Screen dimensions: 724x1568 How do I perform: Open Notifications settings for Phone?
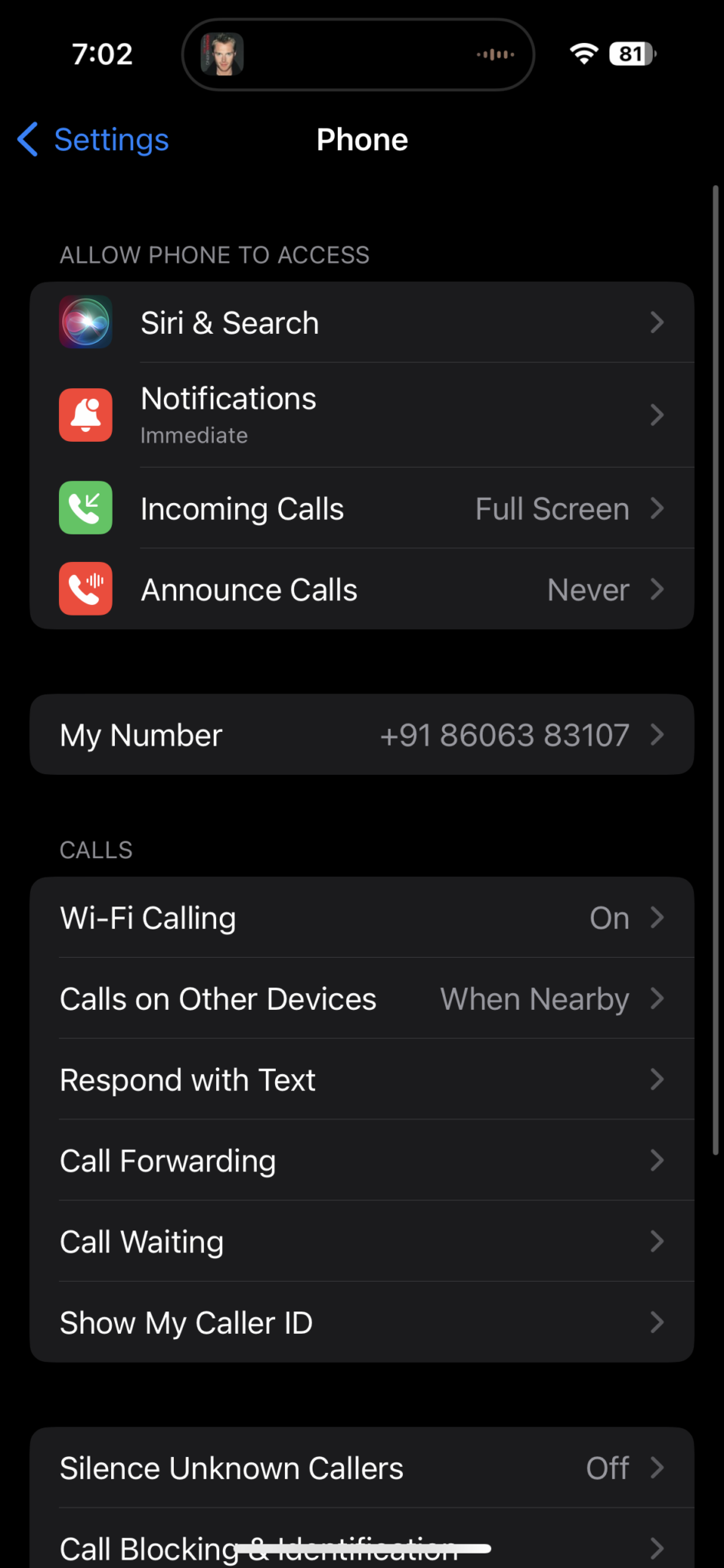[362, 415]
